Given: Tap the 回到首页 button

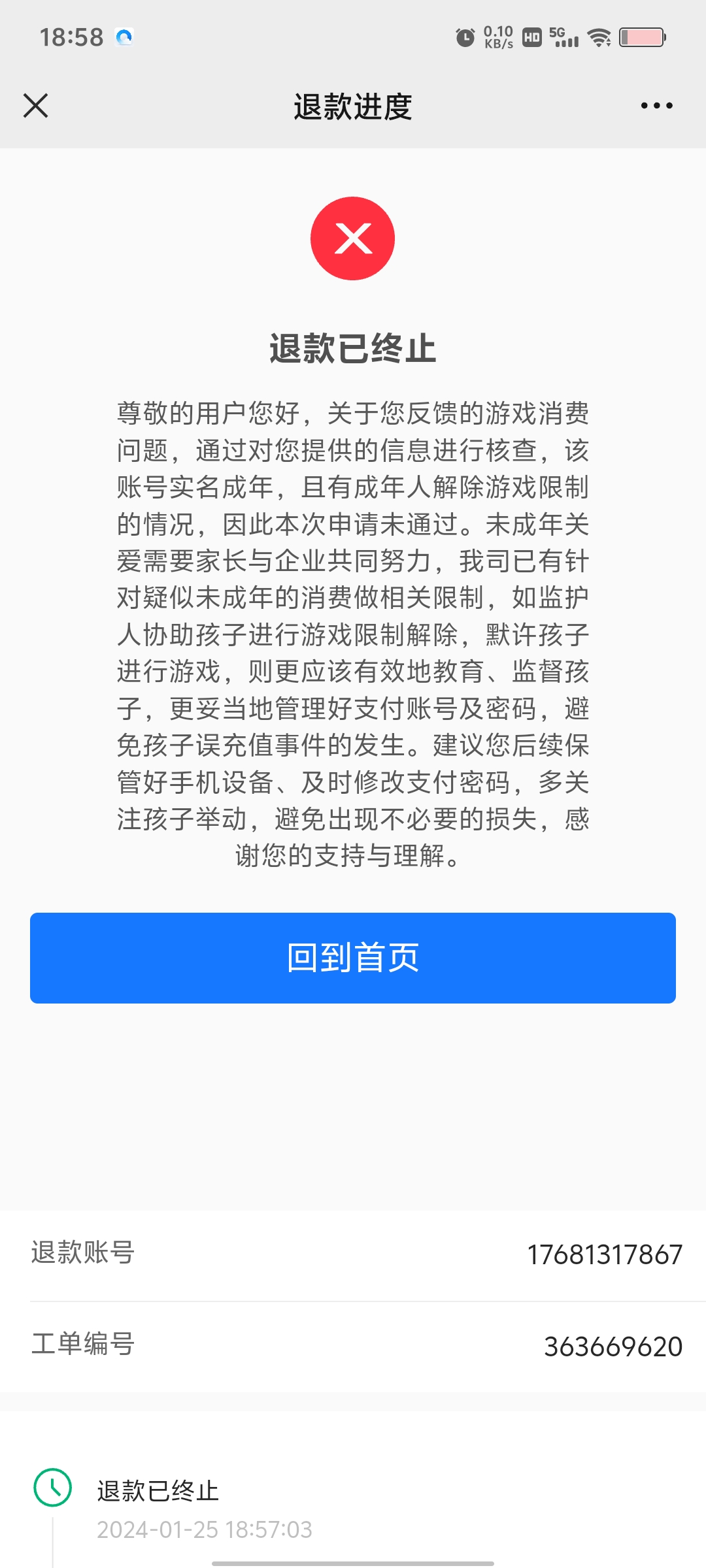Looking at the screenshot, I should point(353,958).
